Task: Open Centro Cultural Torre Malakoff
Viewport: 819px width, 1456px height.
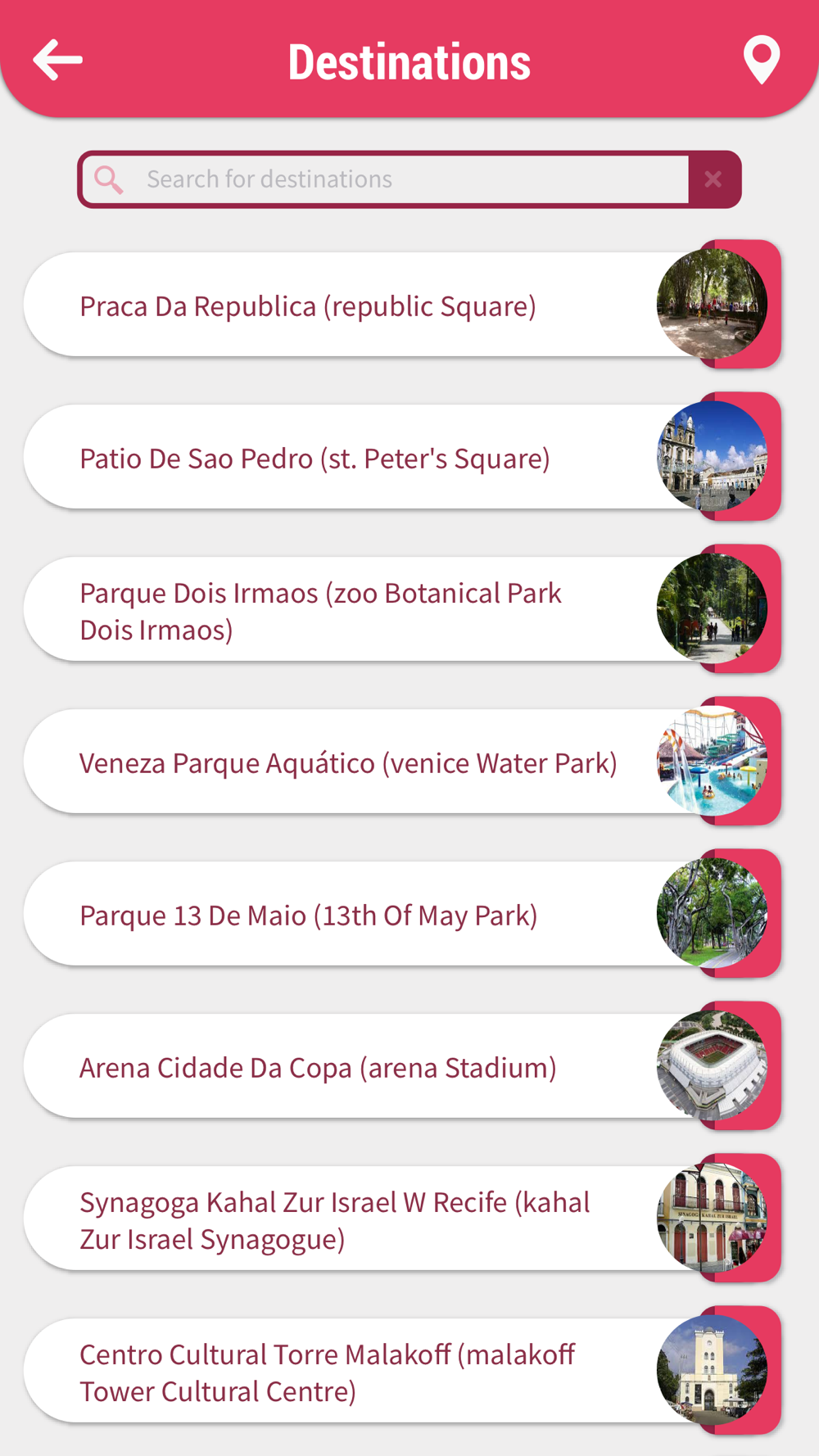Action: point(402,1371)
